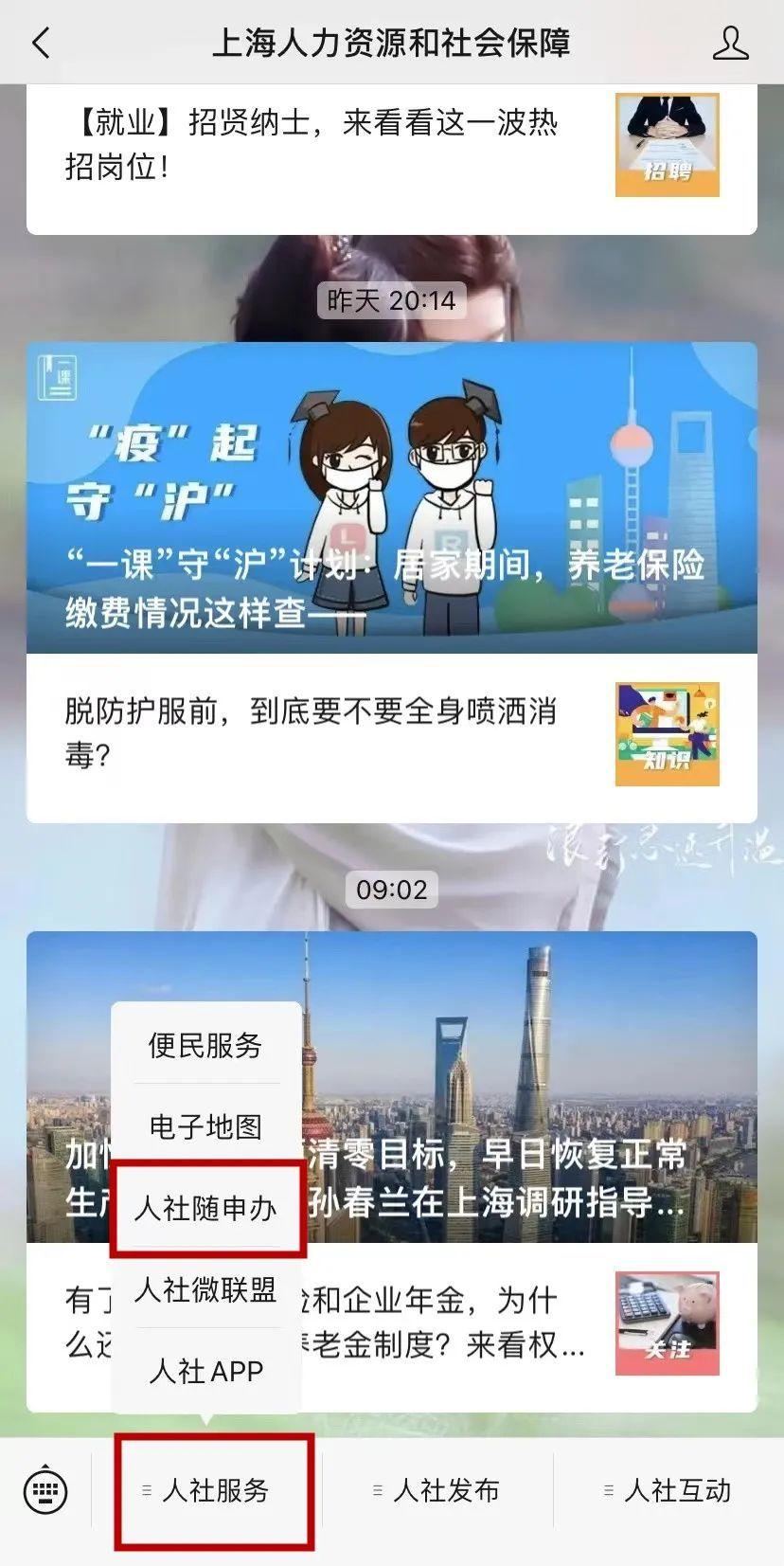Select 便民服务 from the popup menu
The height and width of the screenshot is (1566, 784).
coord(205,1045)
